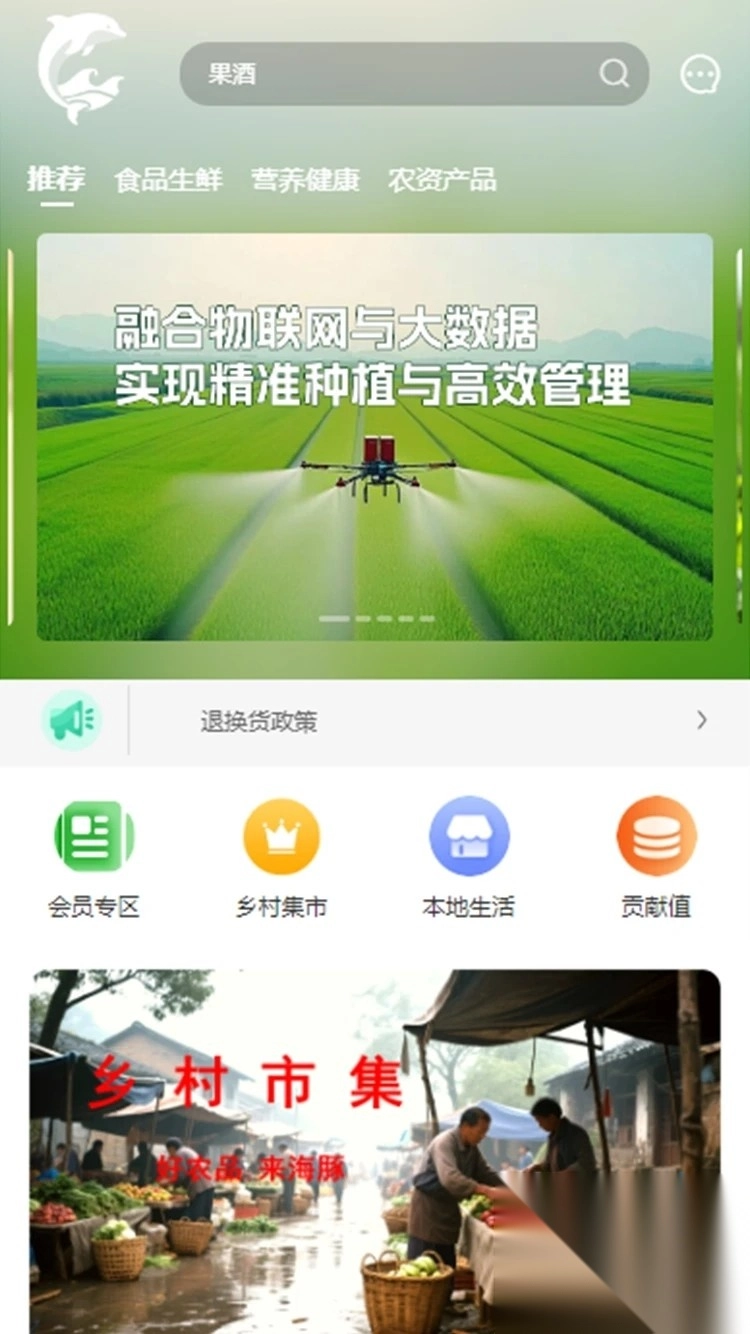Switch to the 食品生鲜 tab
Viewport: 750px width, 1334px height.
click(x=170, y=181)
